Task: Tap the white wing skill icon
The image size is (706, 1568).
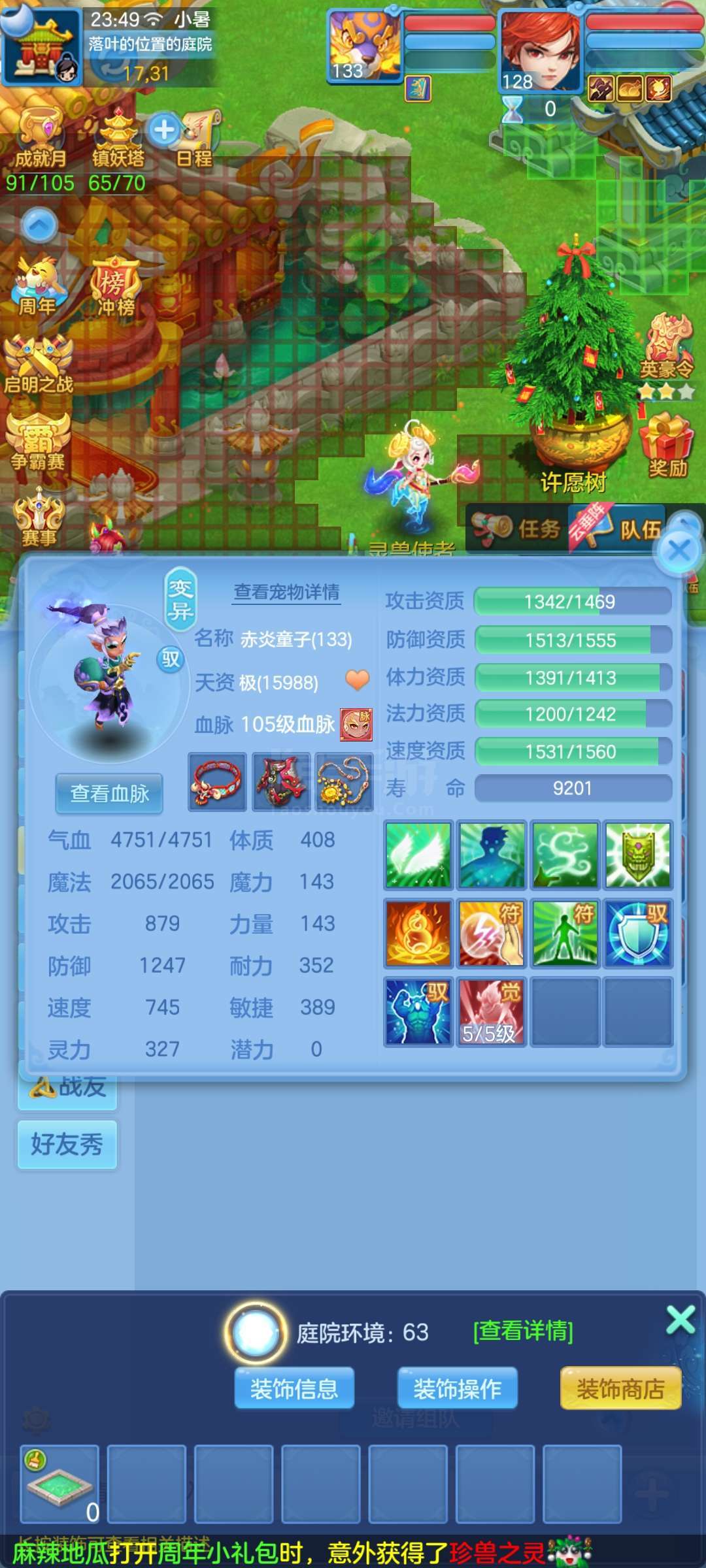Action: [418, 855]
